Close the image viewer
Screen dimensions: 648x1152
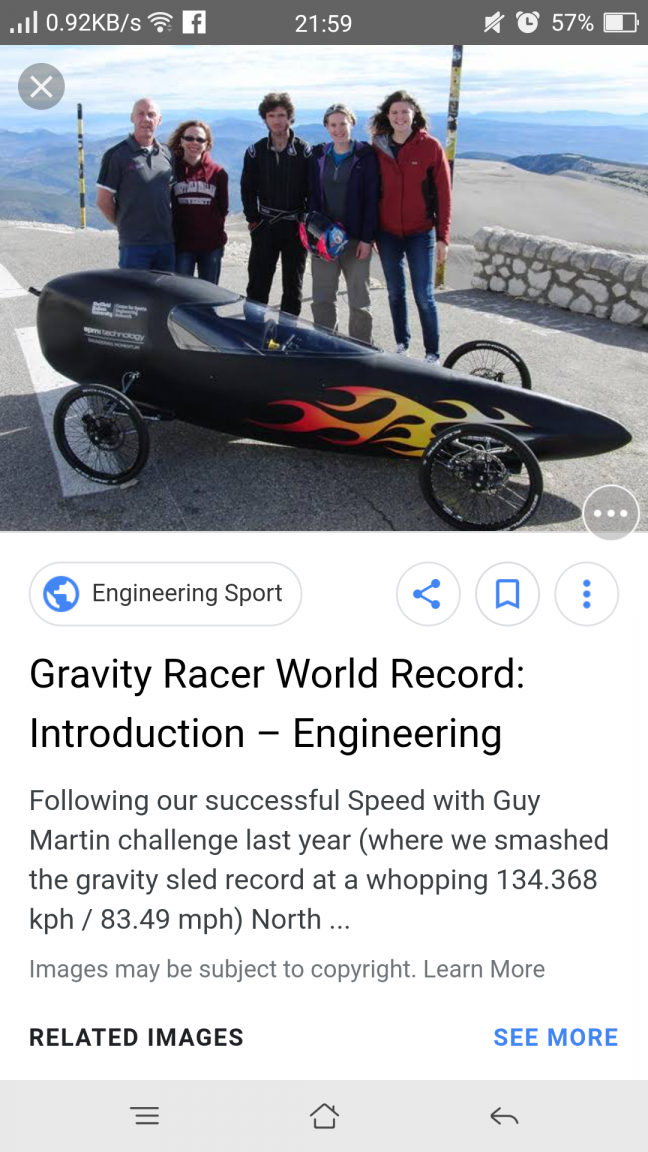pos(41,87)
